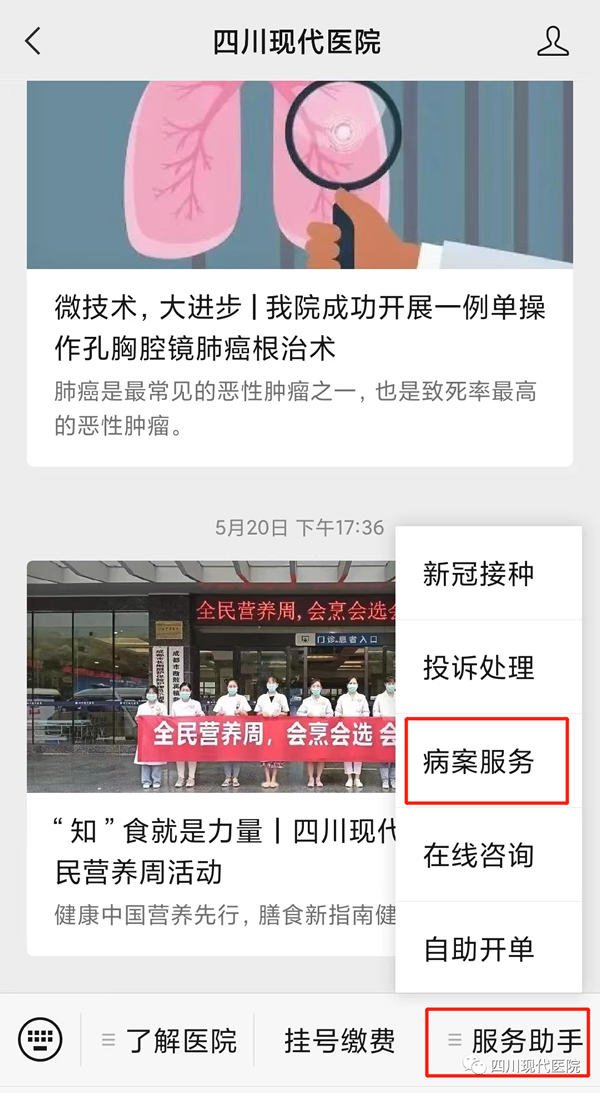
Task: Open 病案服务 menu item
Action: pos(478,762)
